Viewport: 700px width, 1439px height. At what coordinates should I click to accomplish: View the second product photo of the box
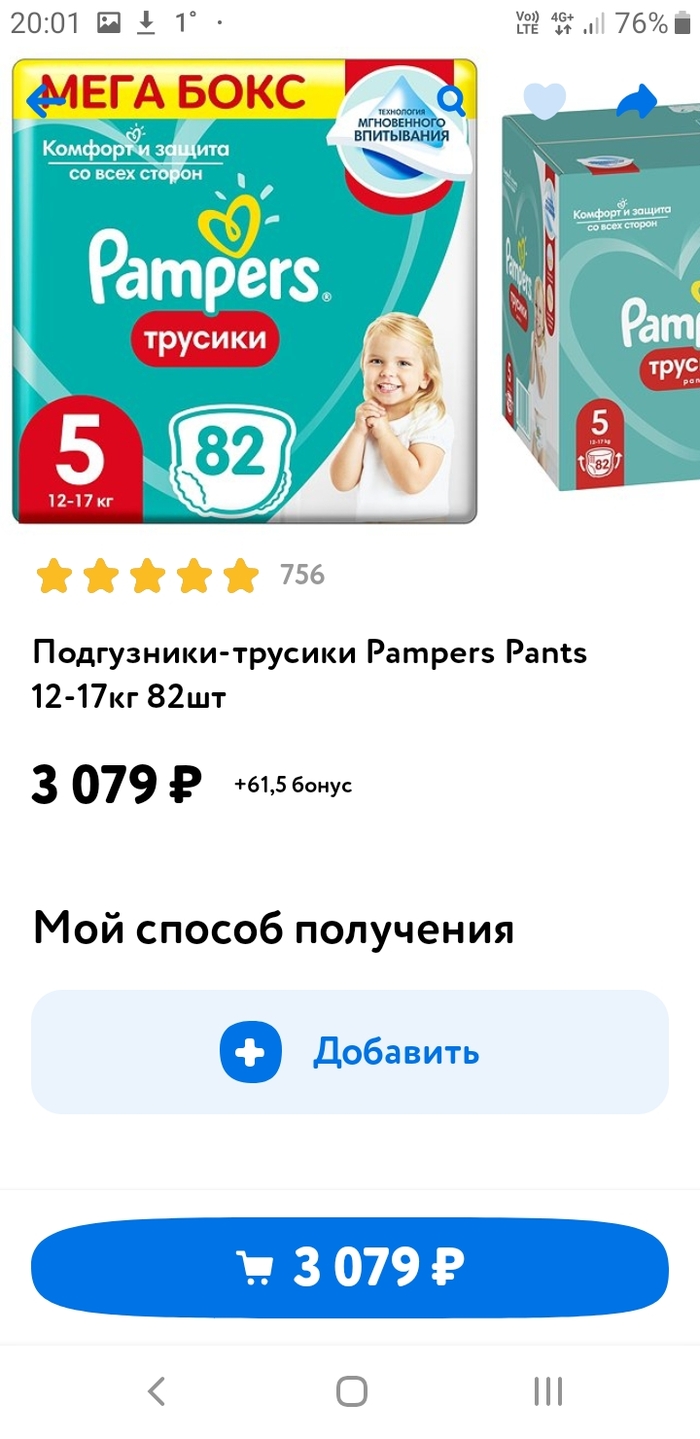coord(600,300)
